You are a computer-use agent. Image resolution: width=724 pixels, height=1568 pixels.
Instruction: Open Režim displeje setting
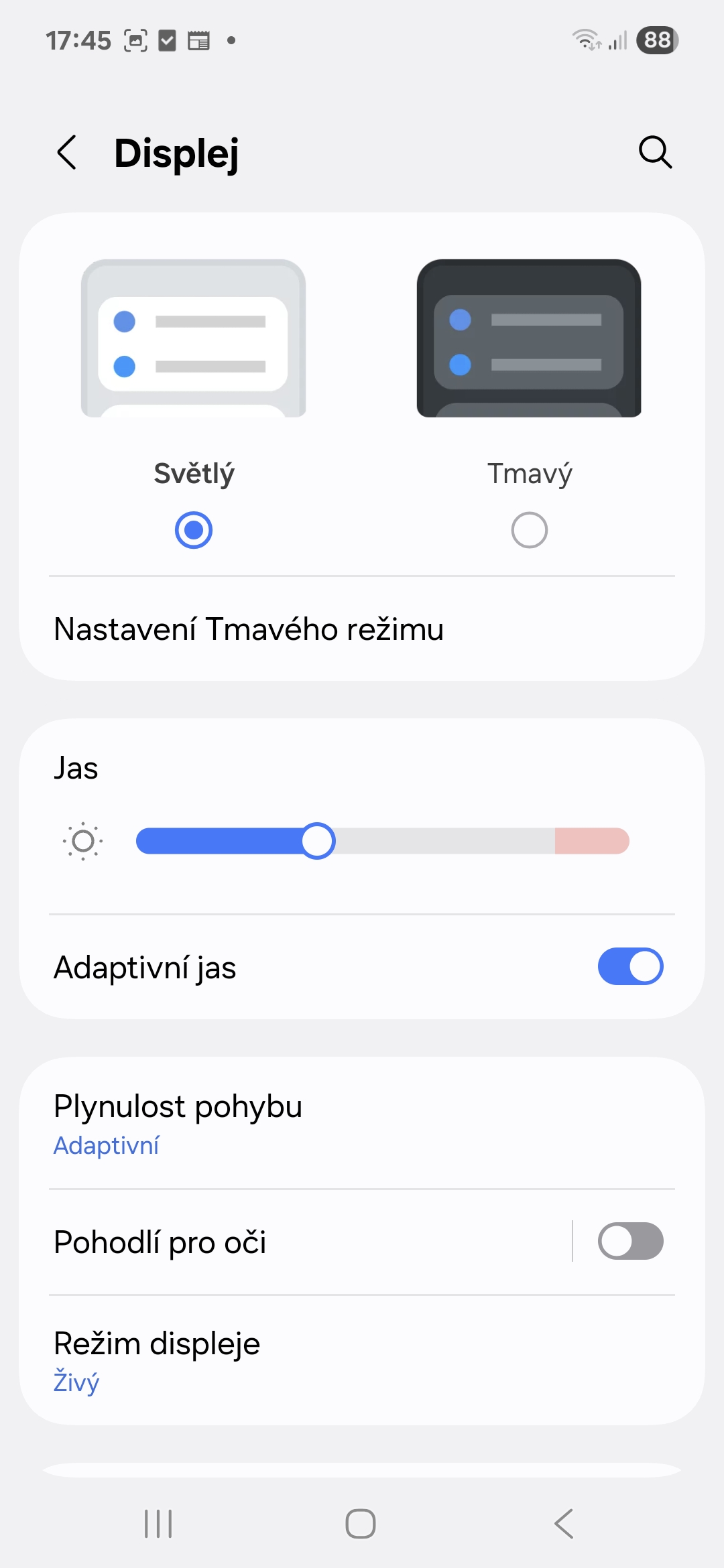tap(362, 1360)
